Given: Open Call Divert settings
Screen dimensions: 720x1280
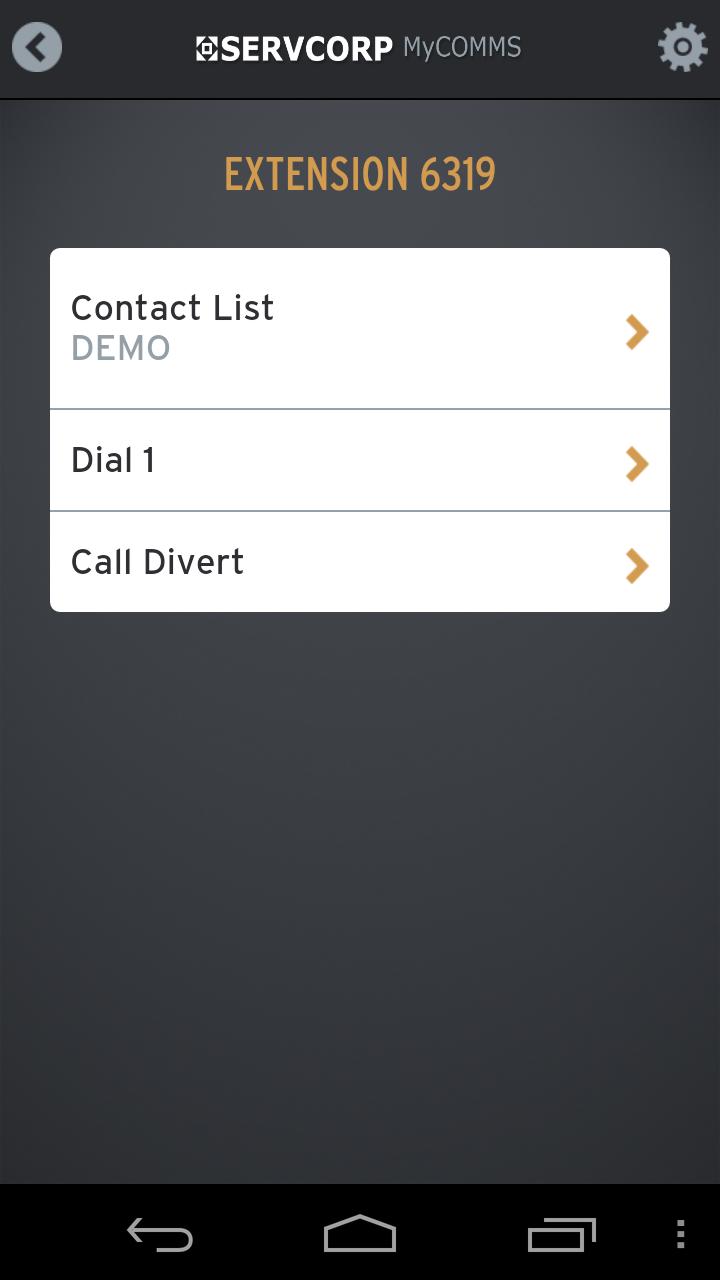Looking at the screenshot, I should 360,562.
